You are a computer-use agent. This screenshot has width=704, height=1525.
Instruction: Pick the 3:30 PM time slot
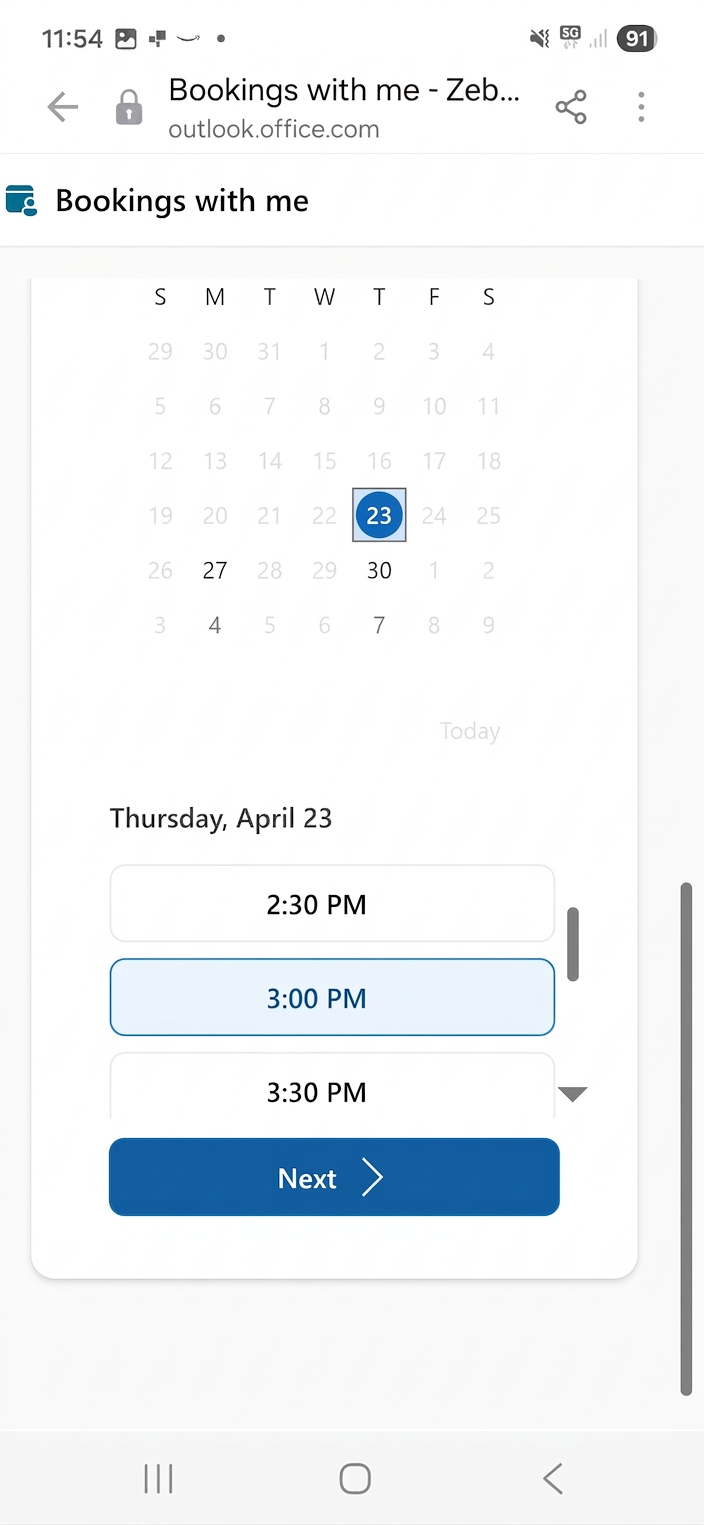(332, 1089)
